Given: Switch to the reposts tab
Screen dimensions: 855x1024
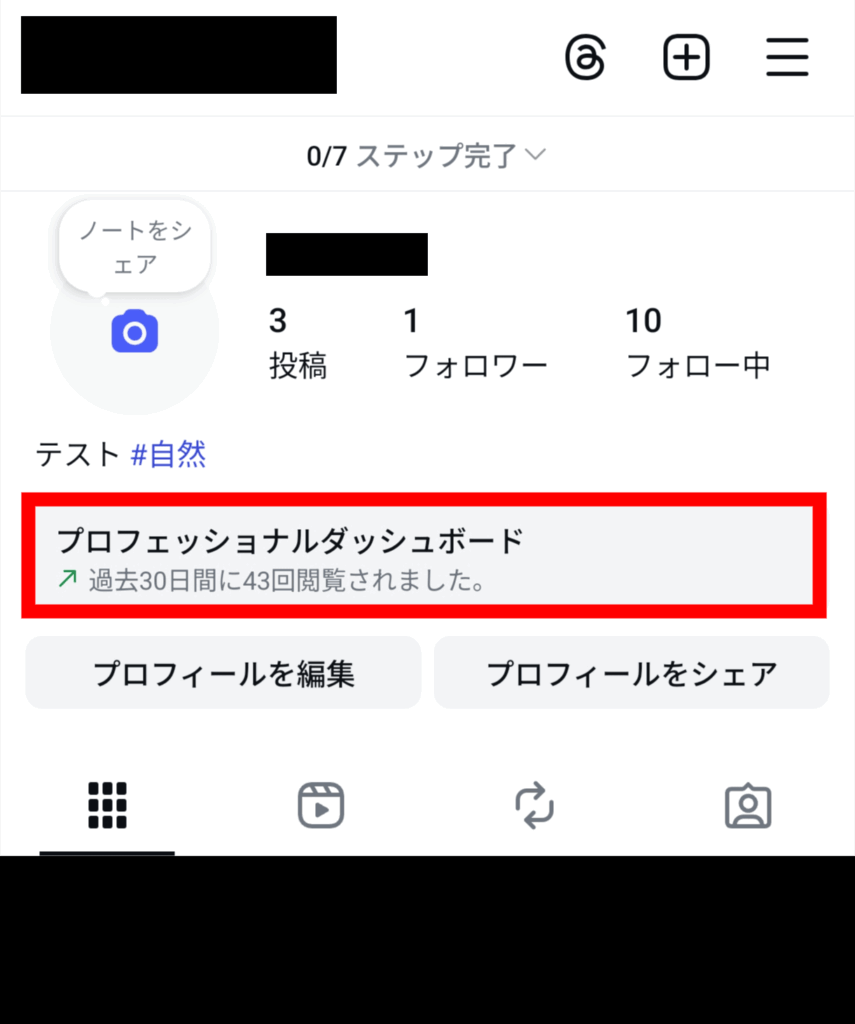Looking at the screenshot, I should point(534,804).
